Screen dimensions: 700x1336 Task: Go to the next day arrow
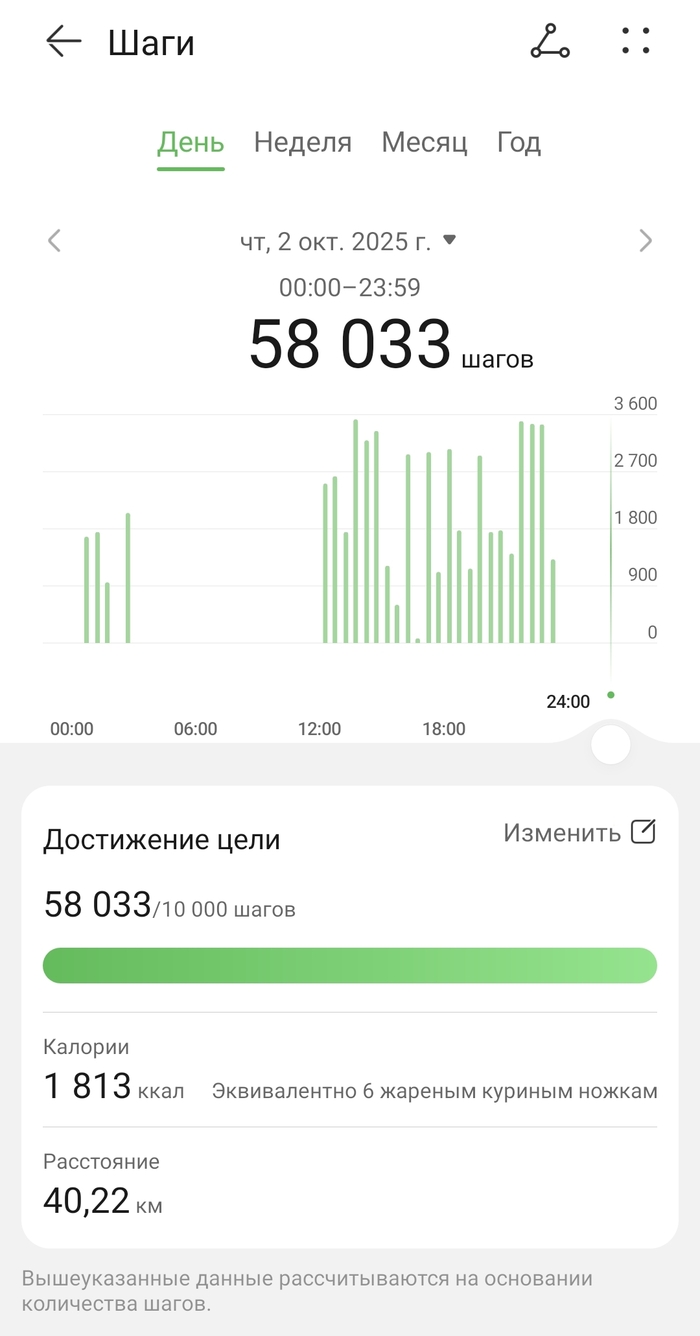[x=645, y=240]
